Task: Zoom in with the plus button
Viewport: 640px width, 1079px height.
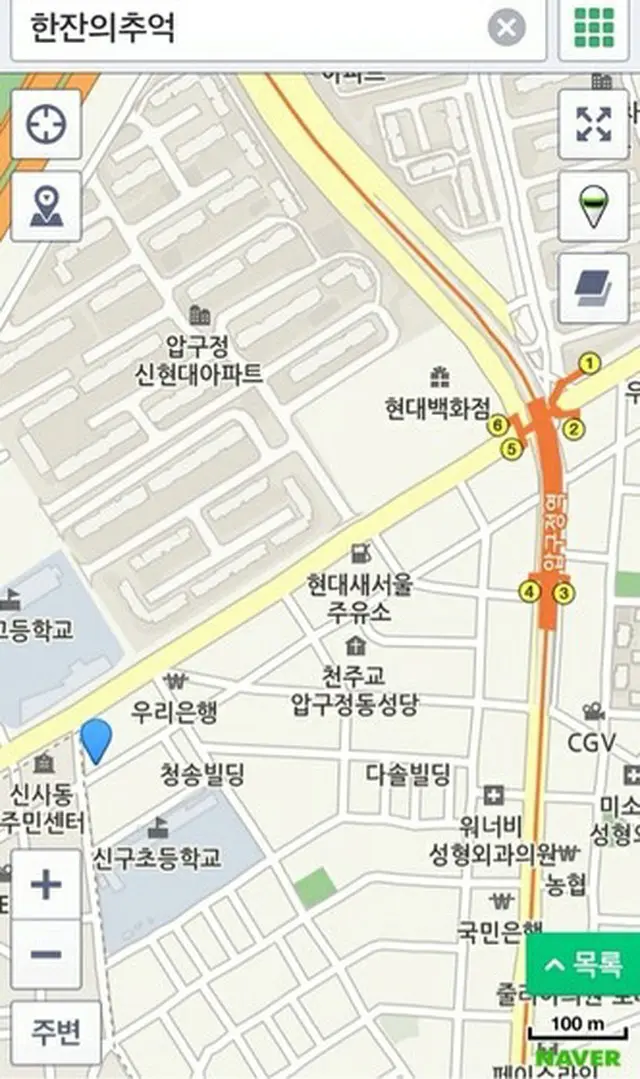Action: (46, 885)
